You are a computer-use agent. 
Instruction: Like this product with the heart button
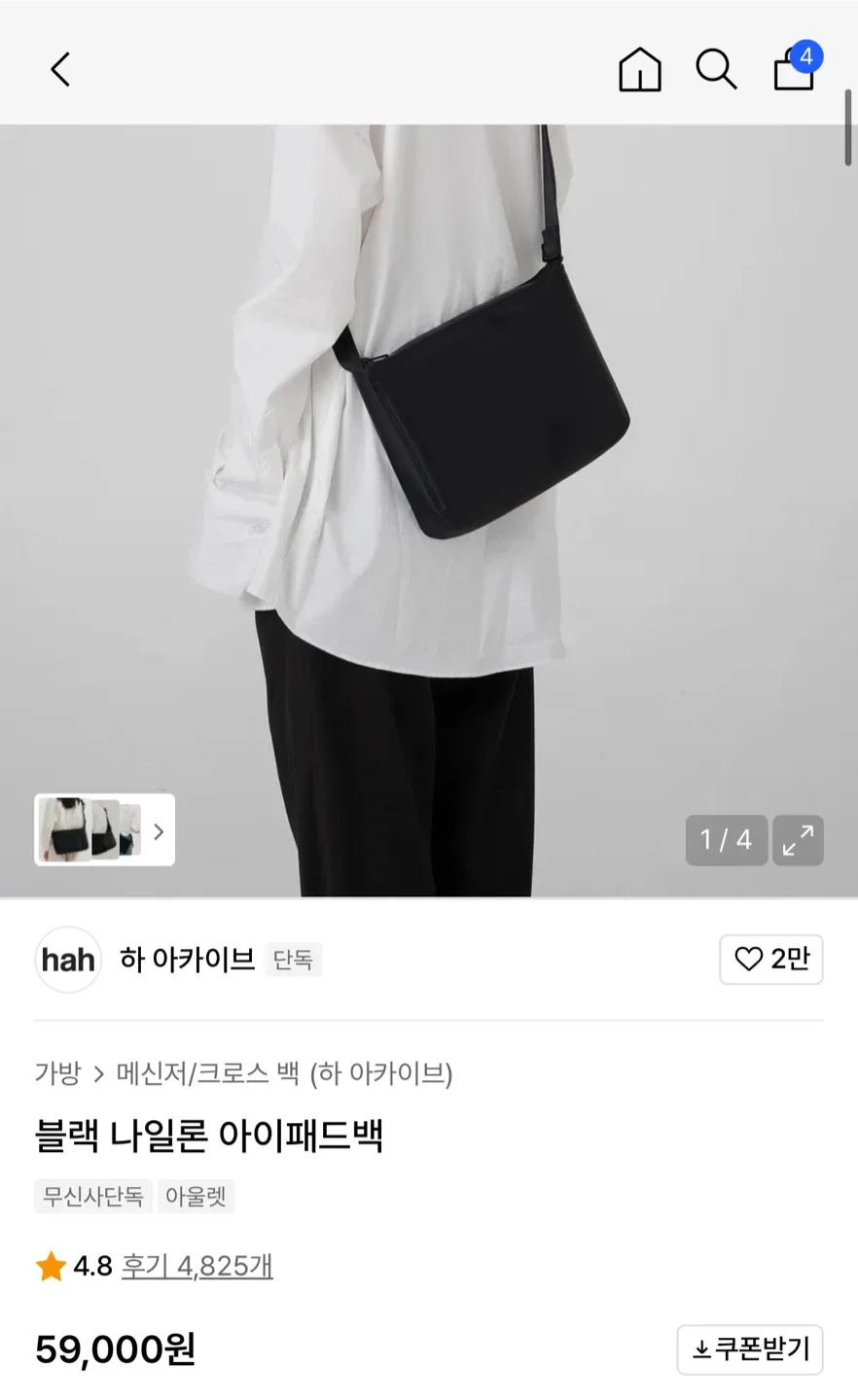pyautogui.click(x=771, y=960)
